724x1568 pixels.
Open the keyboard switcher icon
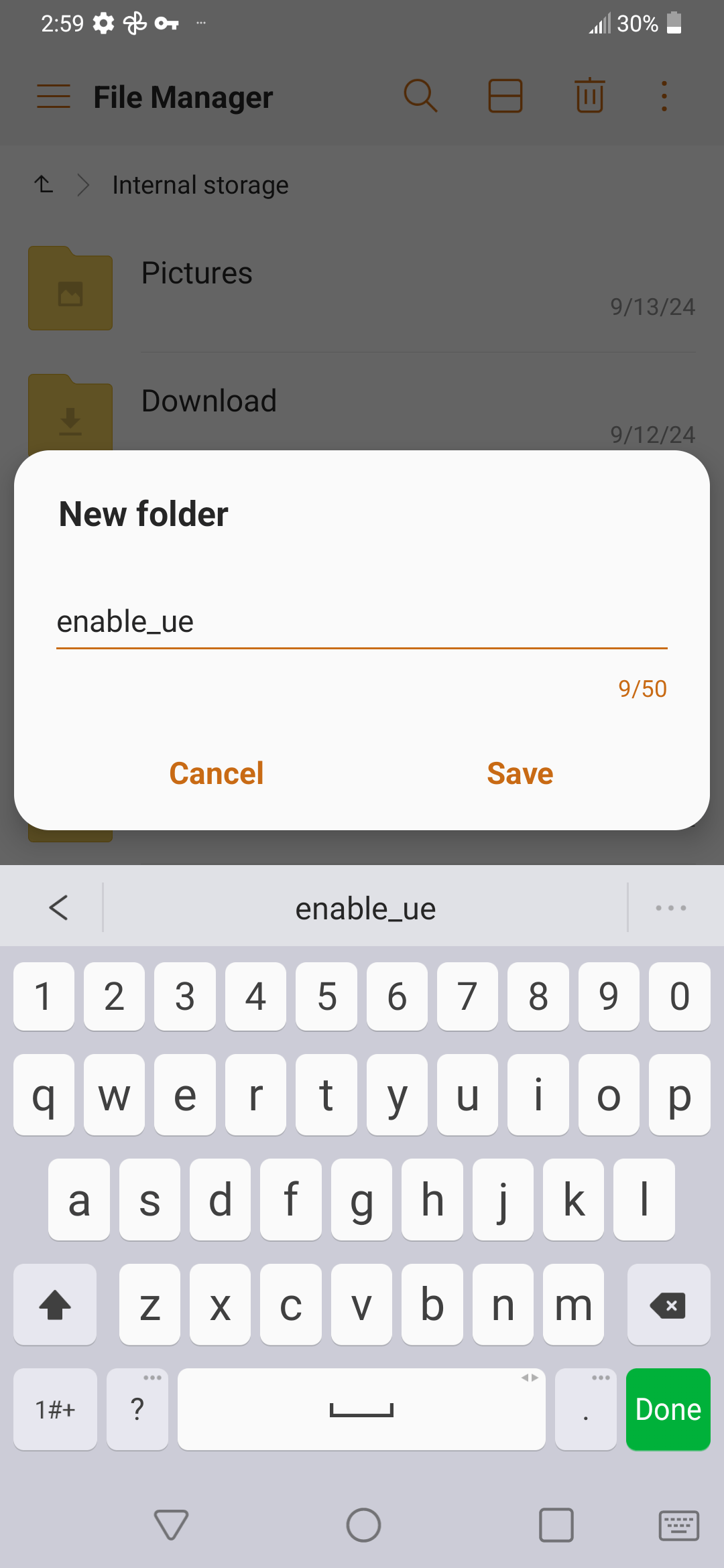(678, 1526)
